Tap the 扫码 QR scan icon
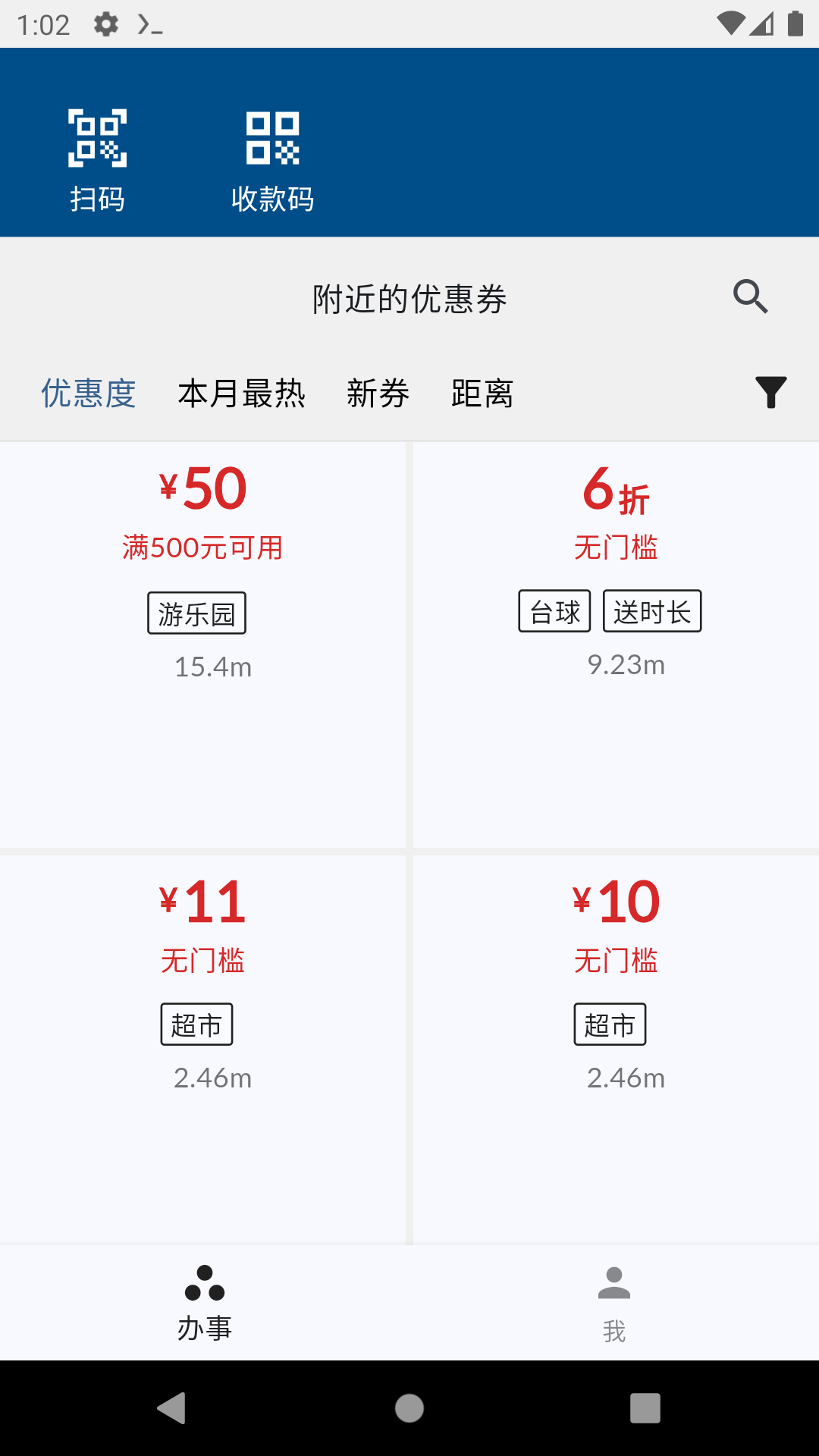This screenshot has width=819, height=1456. [99, 140]
